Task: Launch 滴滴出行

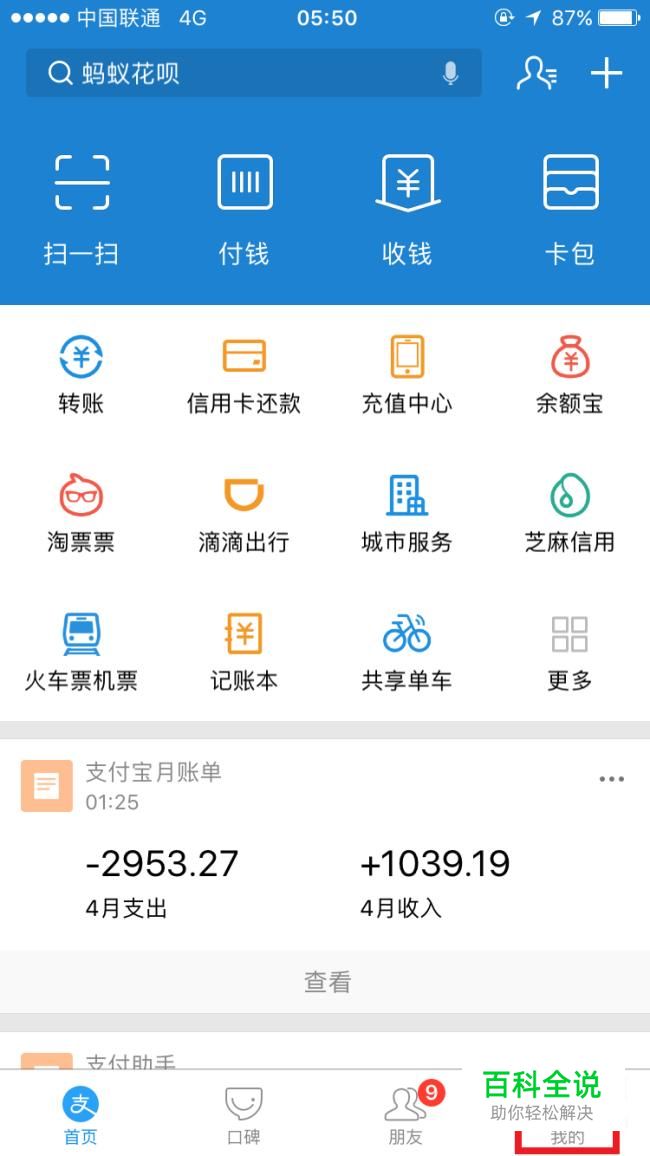Action: [244, 514]
